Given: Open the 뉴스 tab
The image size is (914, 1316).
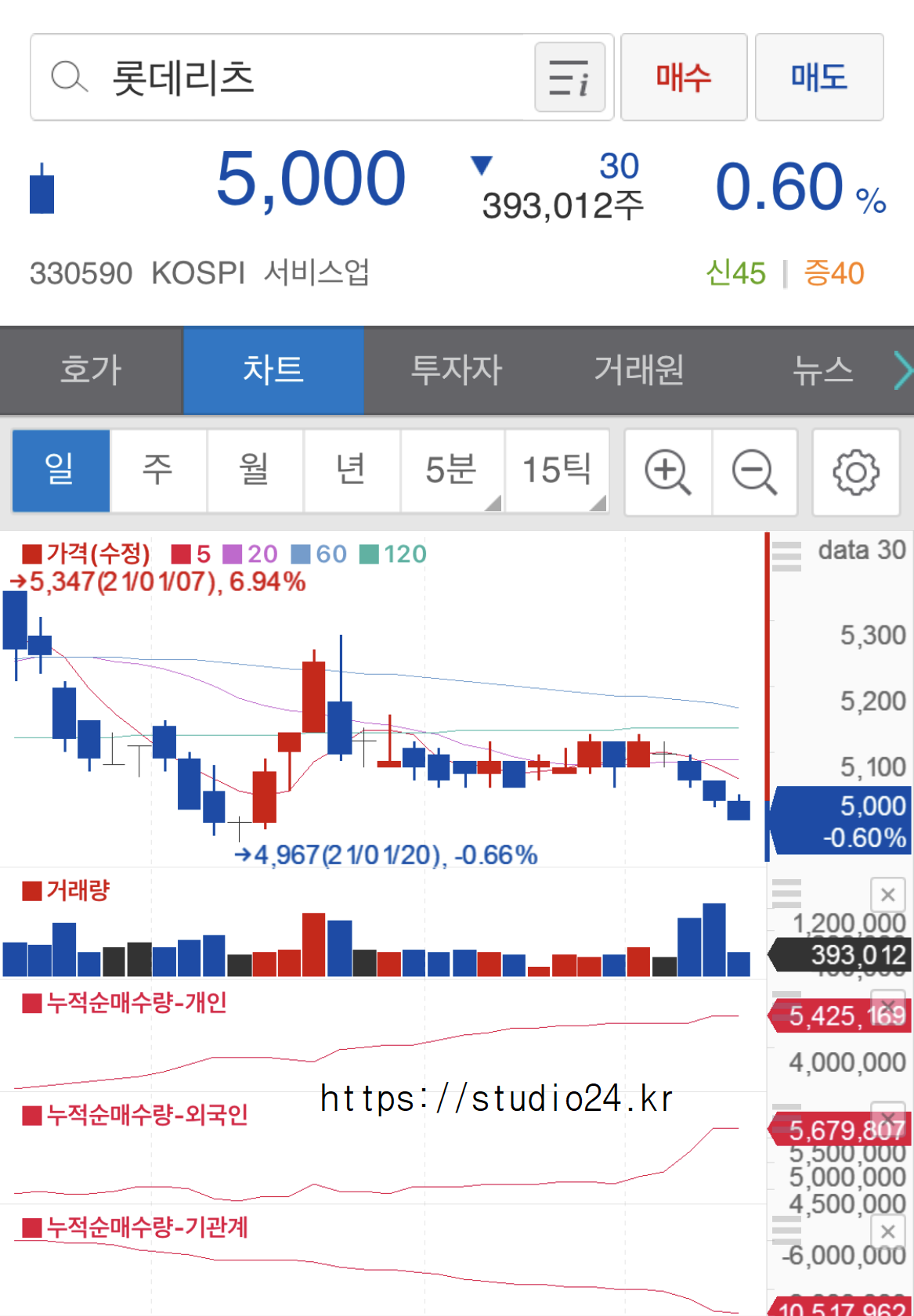Looking at the screenshot, I should [822, 370].
